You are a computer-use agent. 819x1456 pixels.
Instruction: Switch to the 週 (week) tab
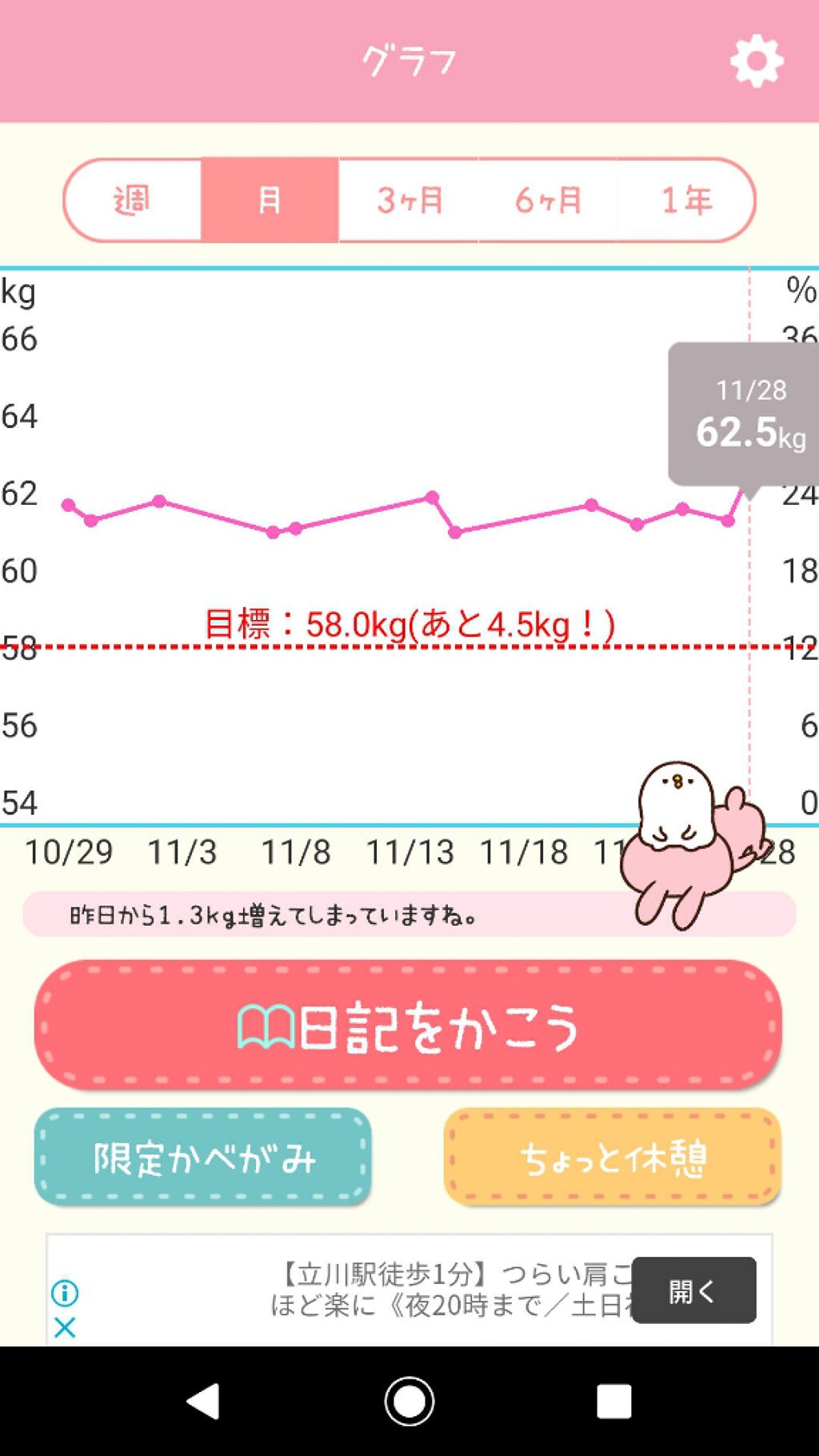click(x=133, y=201)
